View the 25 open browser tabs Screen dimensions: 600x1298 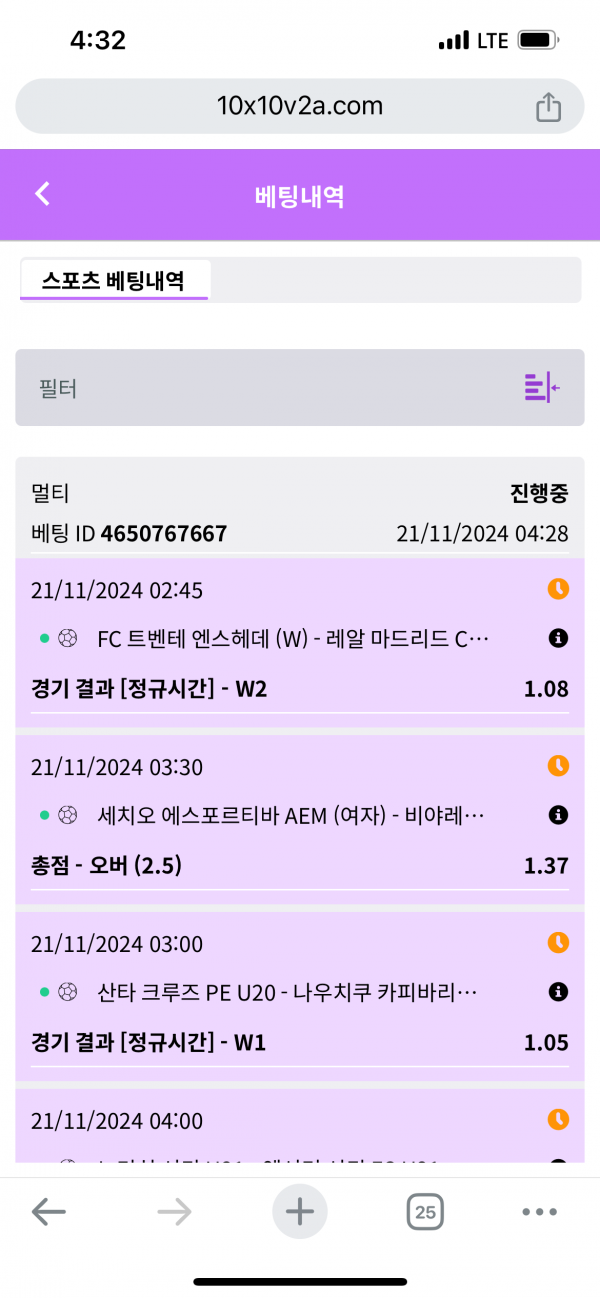[x=425, y=1212]
